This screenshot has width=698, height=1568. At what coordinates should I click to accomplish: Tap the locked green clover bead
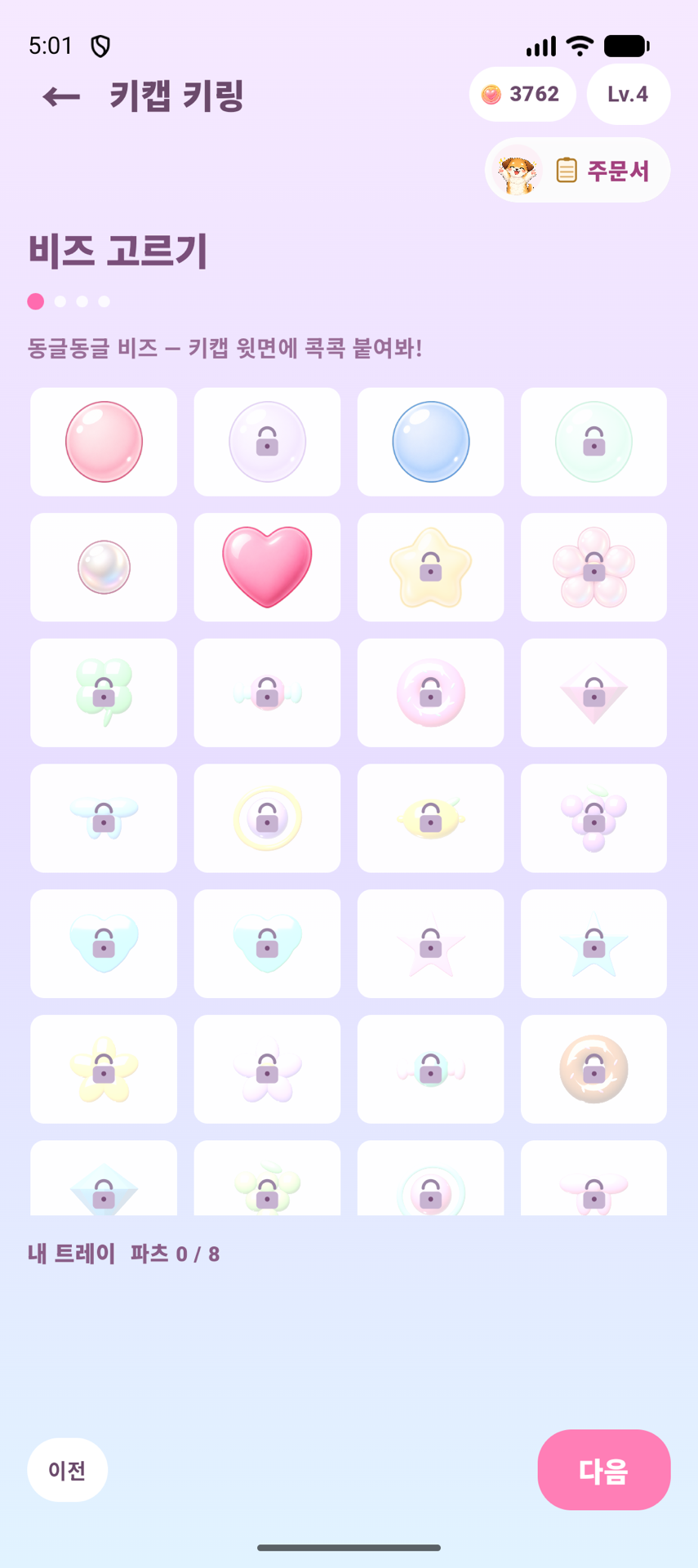click(104, 693)
